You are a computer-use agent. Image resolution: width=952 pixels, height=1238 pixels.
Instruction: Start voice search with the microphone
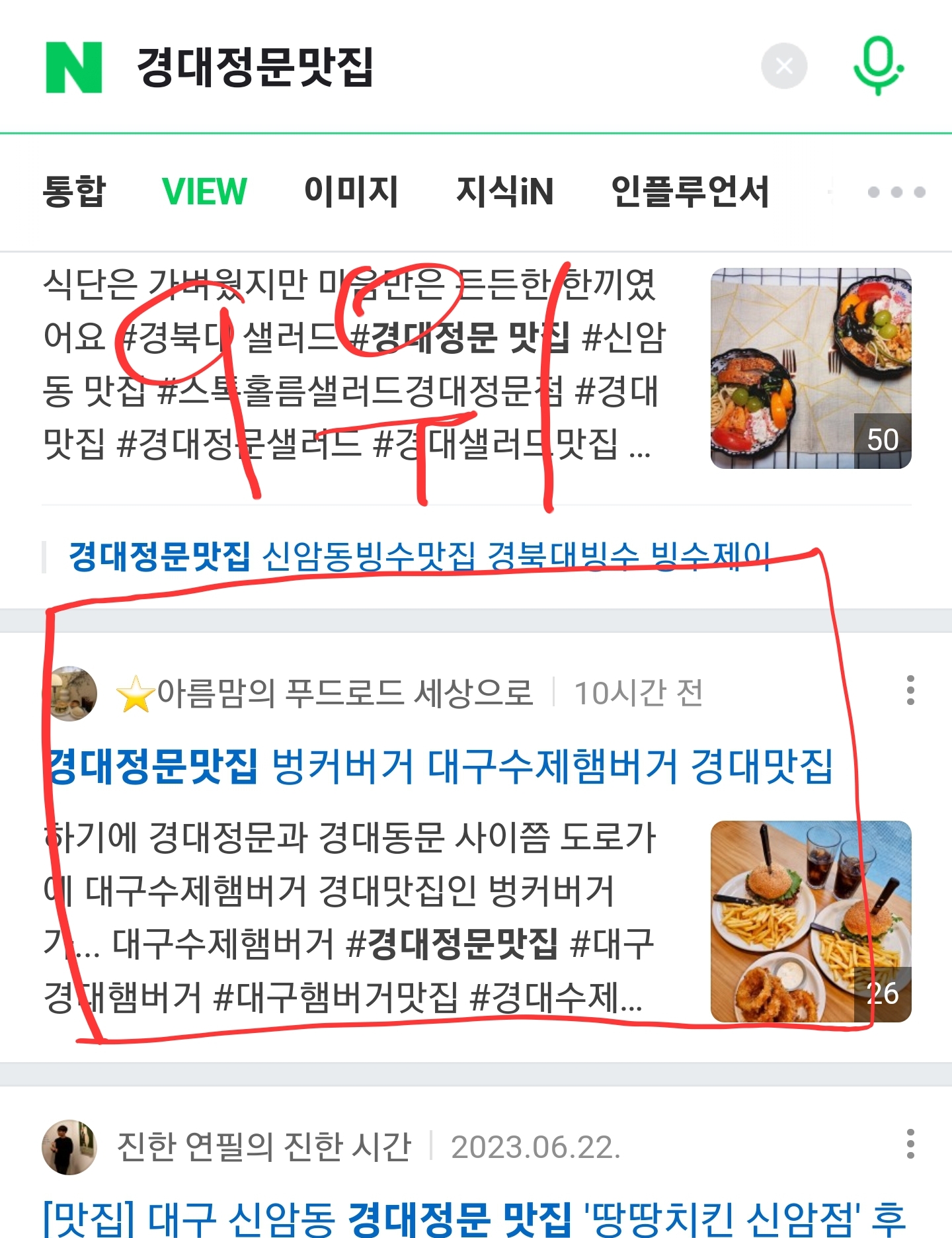coord(878,66)
